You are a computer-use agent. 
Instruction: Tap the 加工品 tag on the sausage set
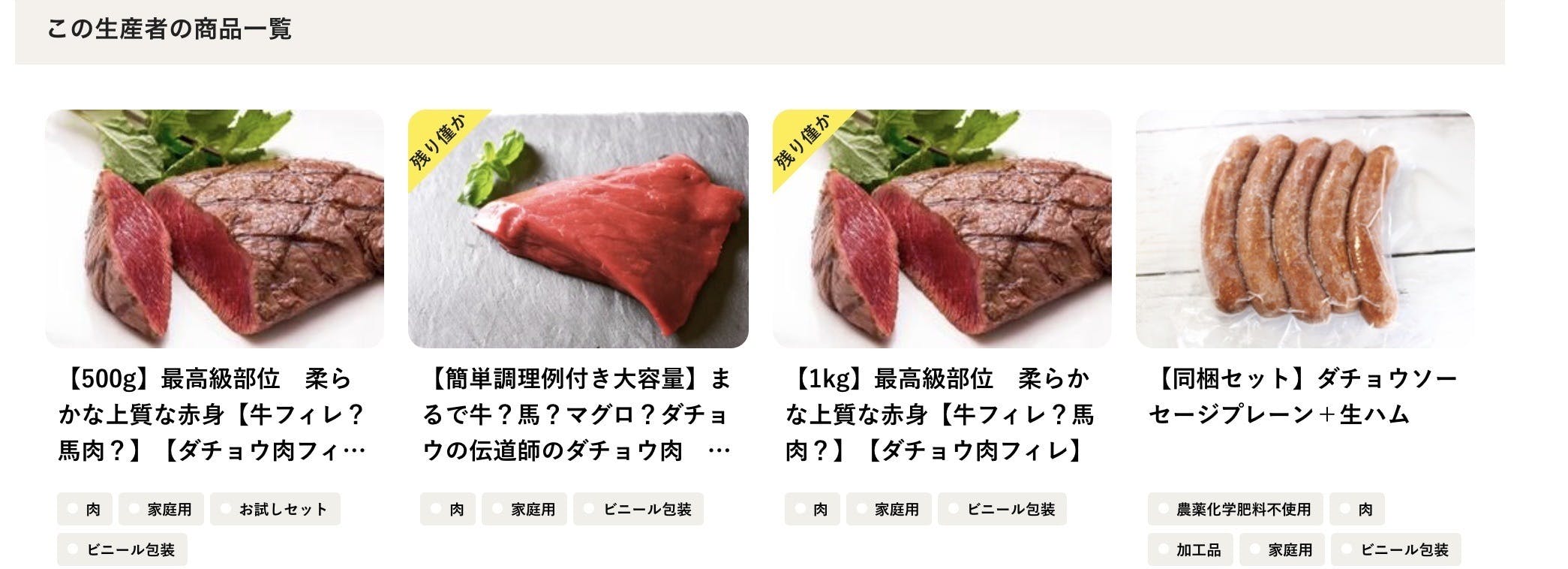click(1190, 549)
